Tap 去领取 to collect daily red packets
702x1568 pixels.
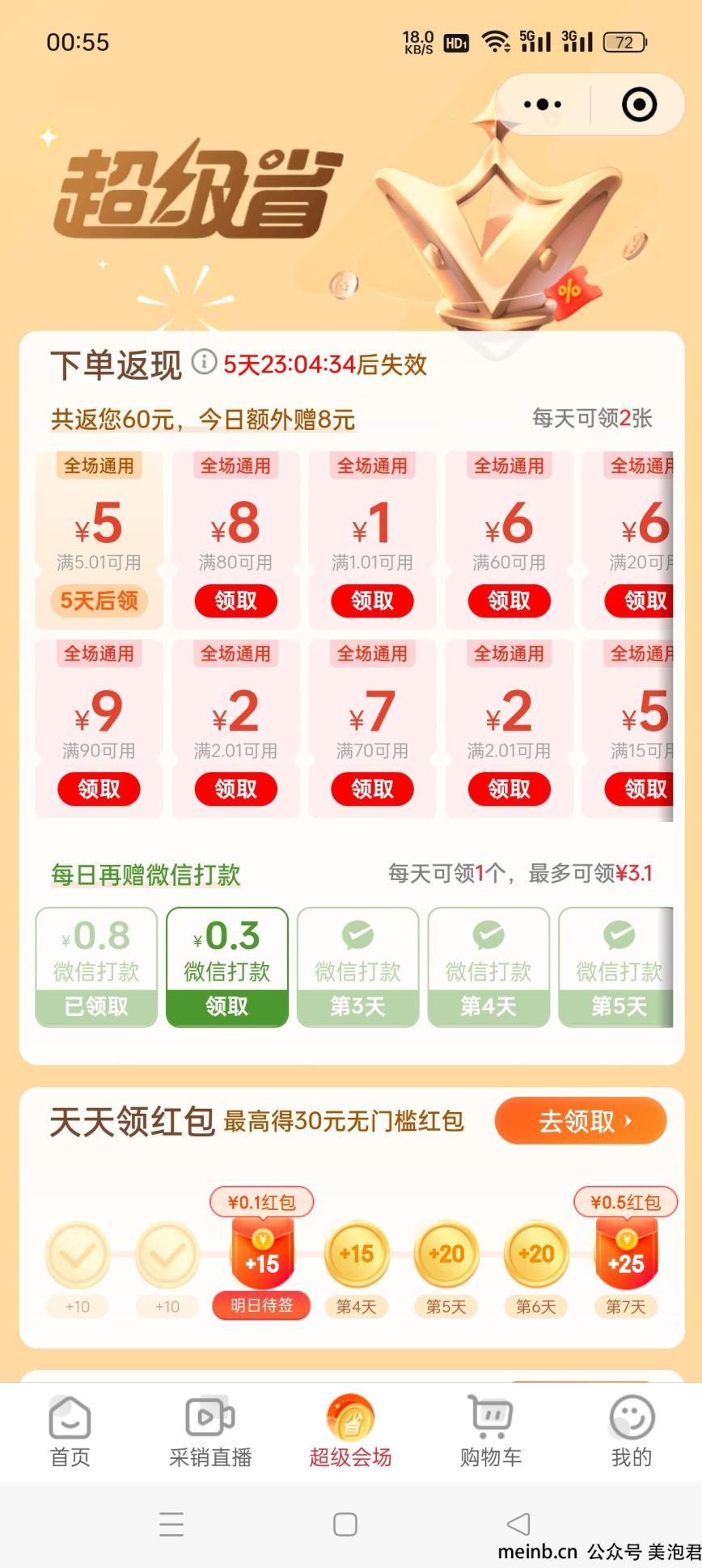click(580, 1121)
